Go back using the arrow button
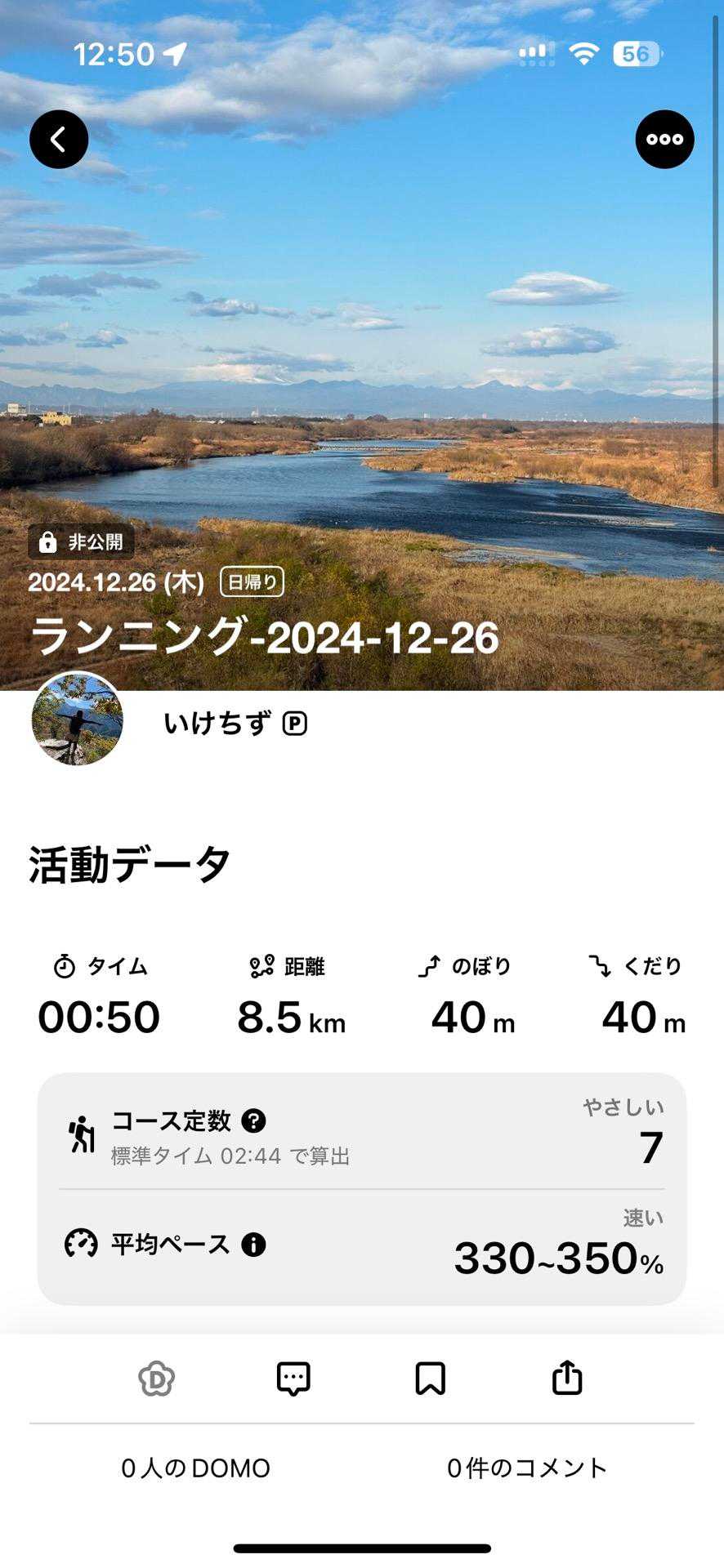 59,140
